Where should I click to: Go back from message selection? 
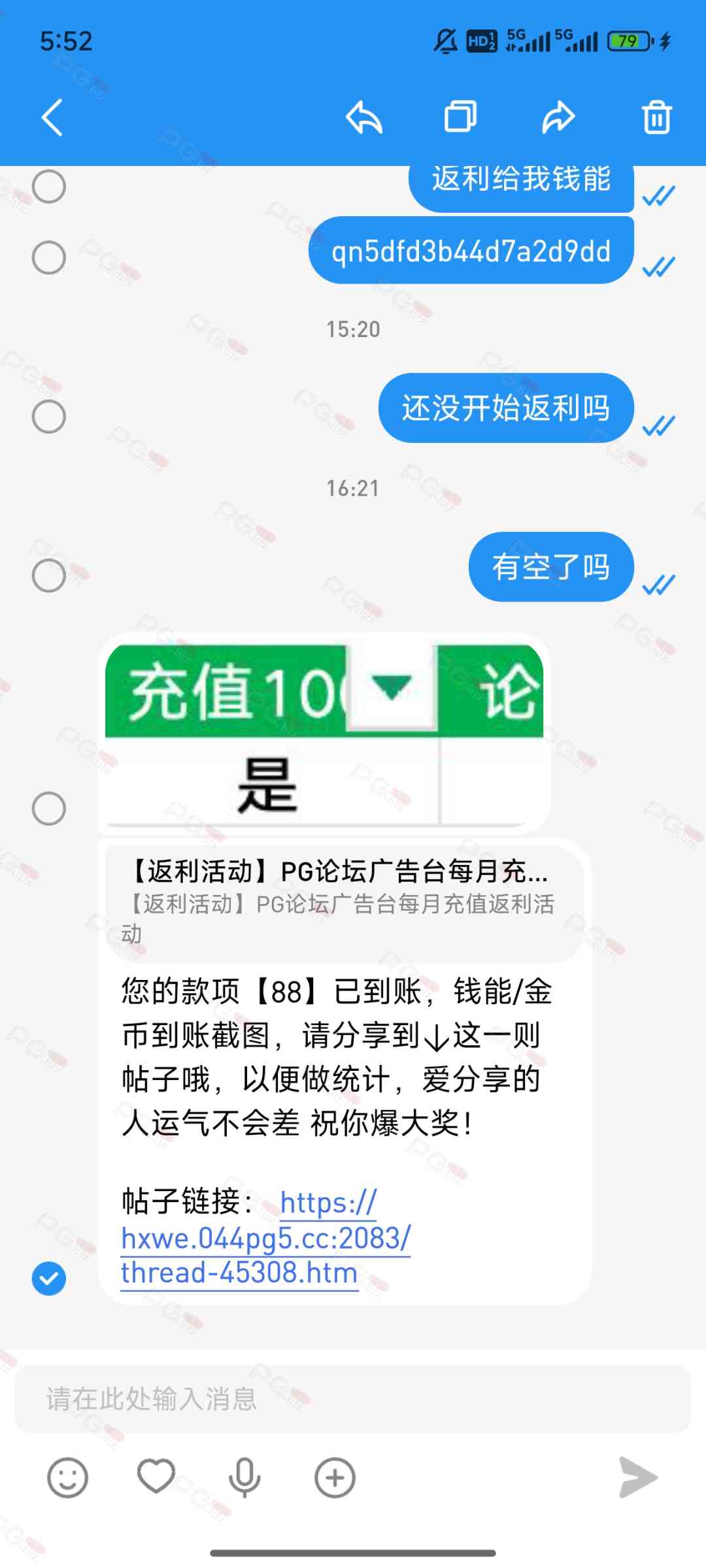[x=52, y=118]
